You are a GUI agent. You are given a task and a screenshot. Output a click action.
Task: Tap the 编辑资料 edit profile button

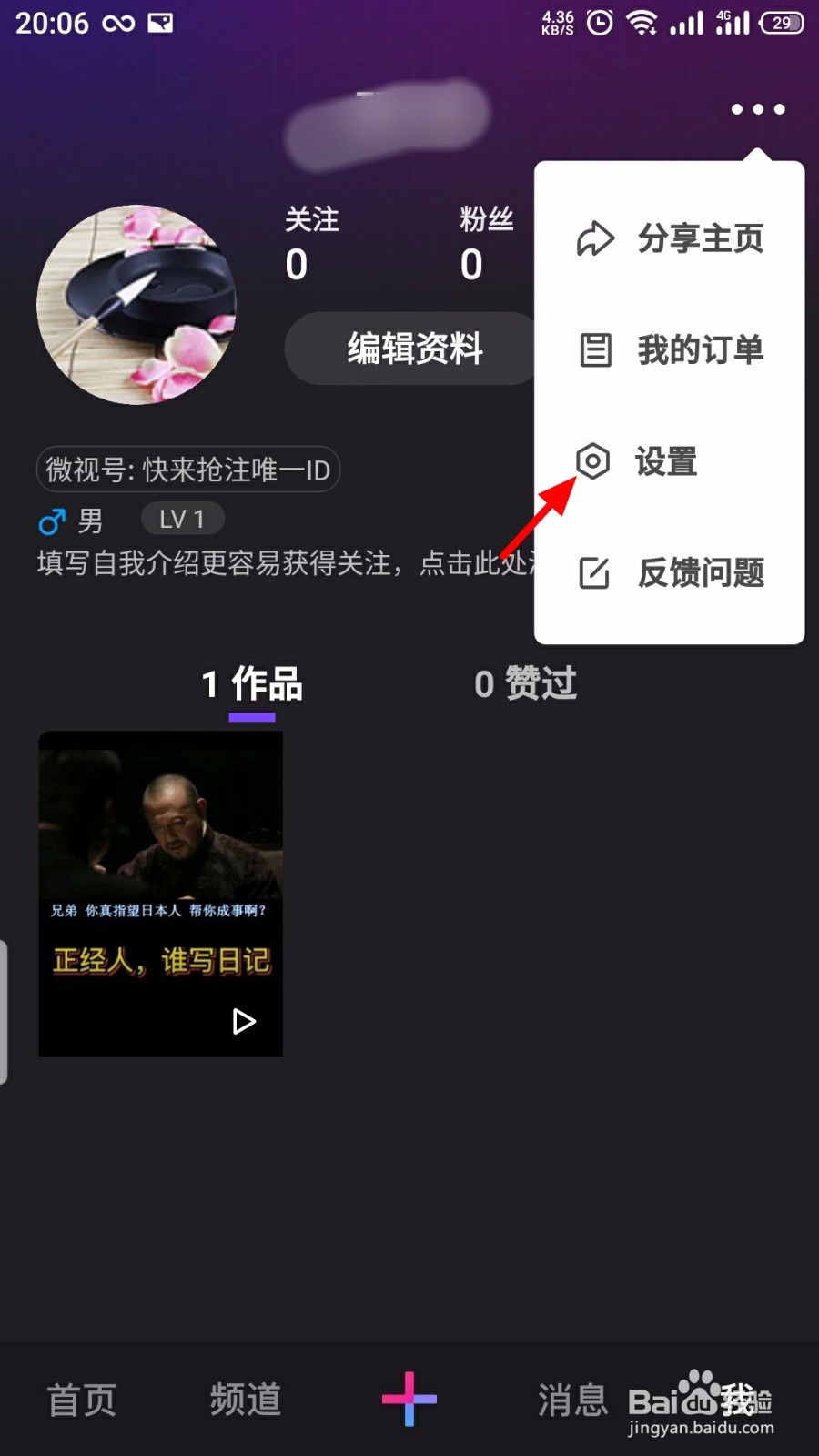point(414,349)
